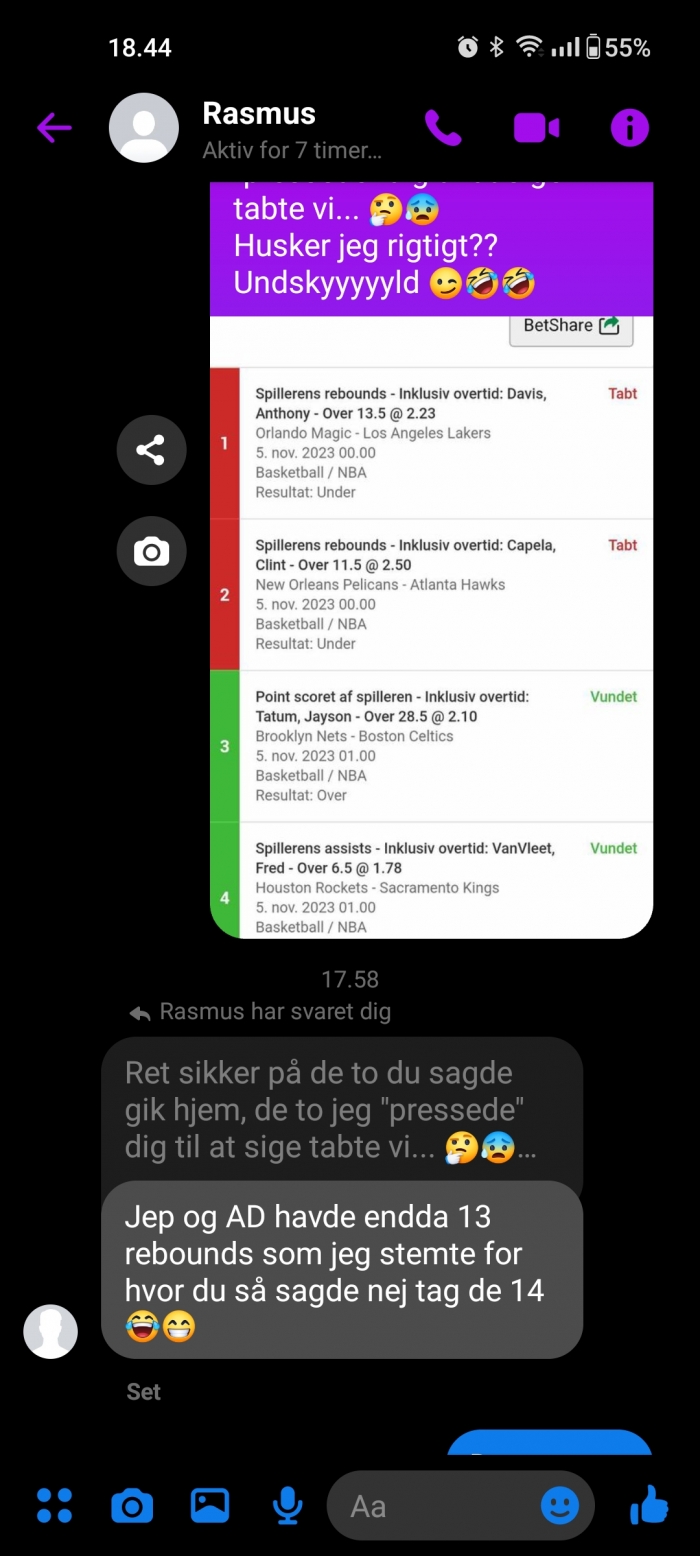Screen dimensions: 700x1556
Task: Start a voice call with Rasmus
Action: pos(443,128)
